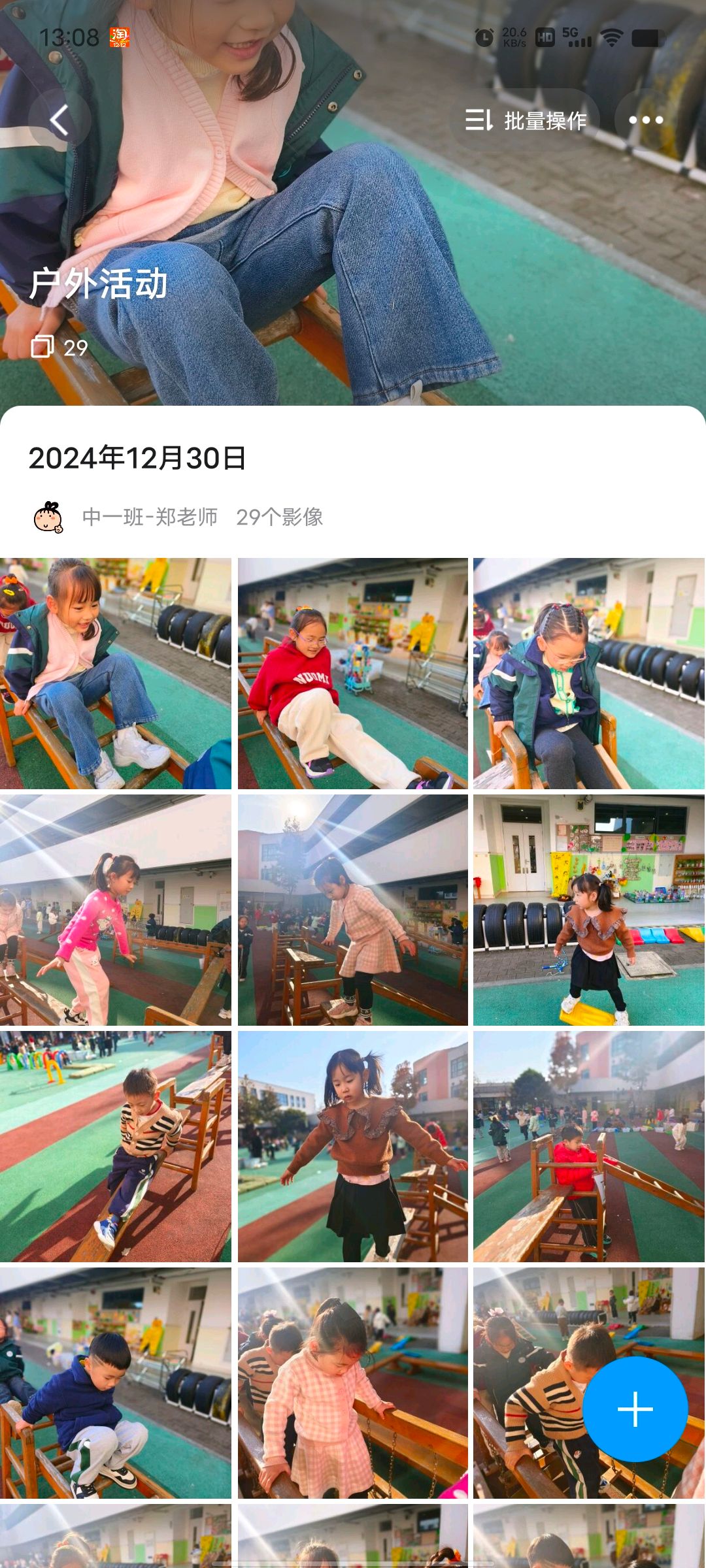Open the three-dot overflow menu
This screenshot has height=1568, width=706.
[645, 120]
